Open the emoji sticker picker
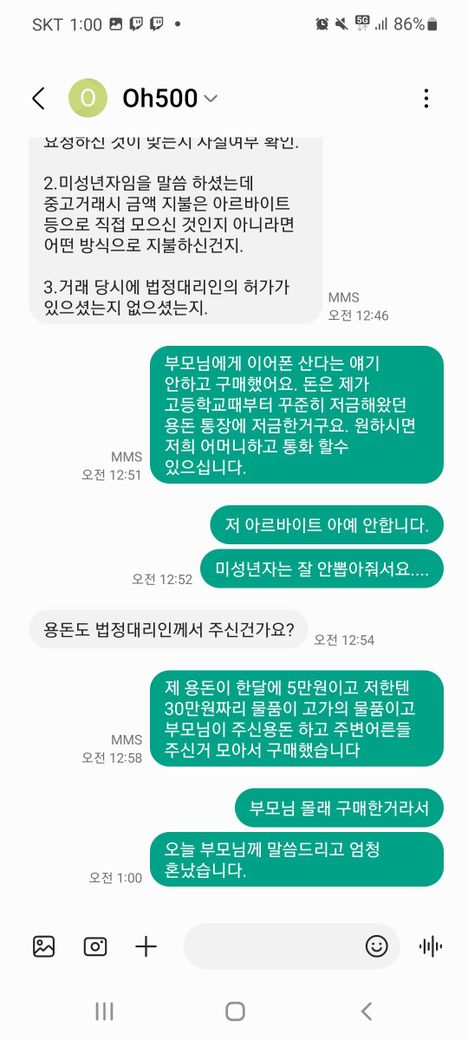The width and height of the screenshot is (468, 1040). point(377,946)
